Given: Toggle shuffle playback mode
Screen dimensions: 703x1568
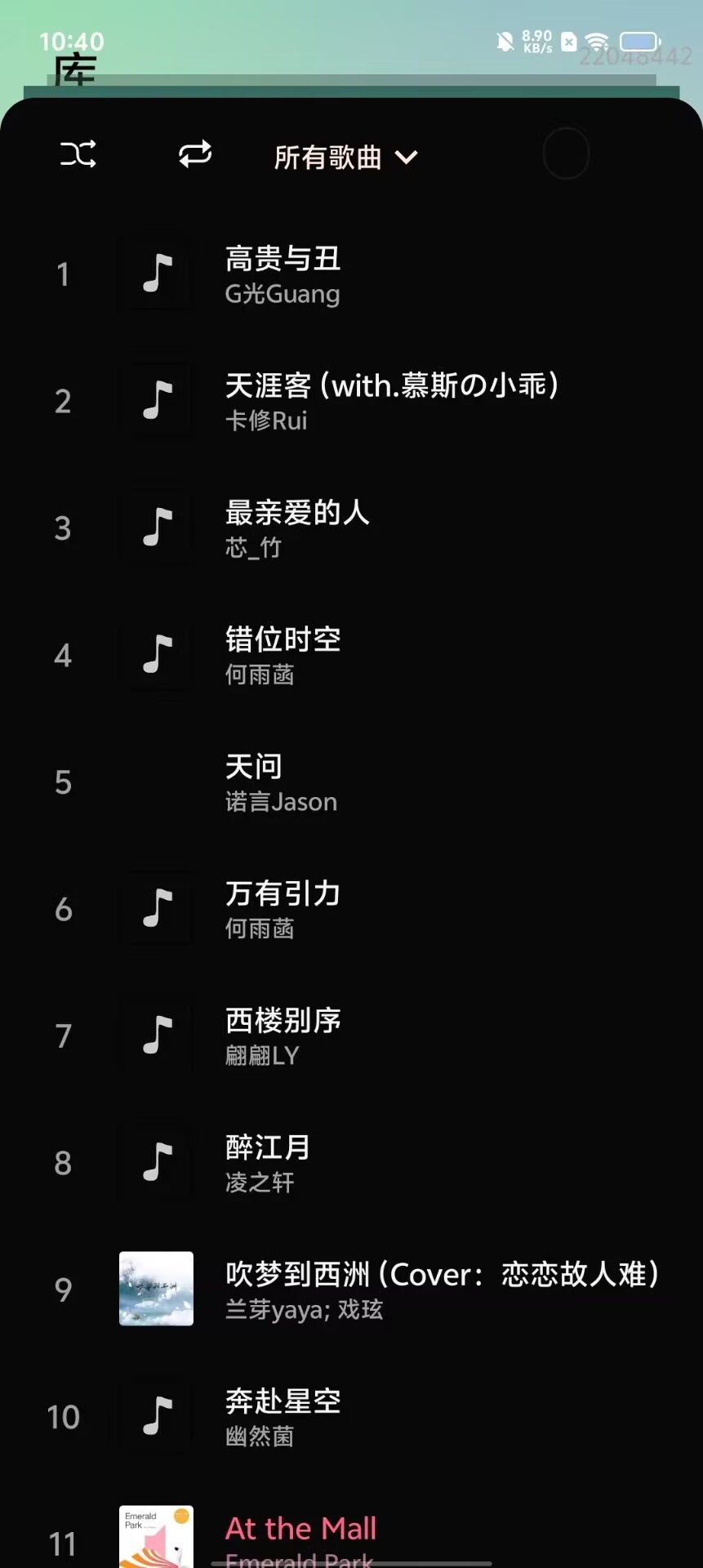Looking at the screenshot, I should 78,154.
